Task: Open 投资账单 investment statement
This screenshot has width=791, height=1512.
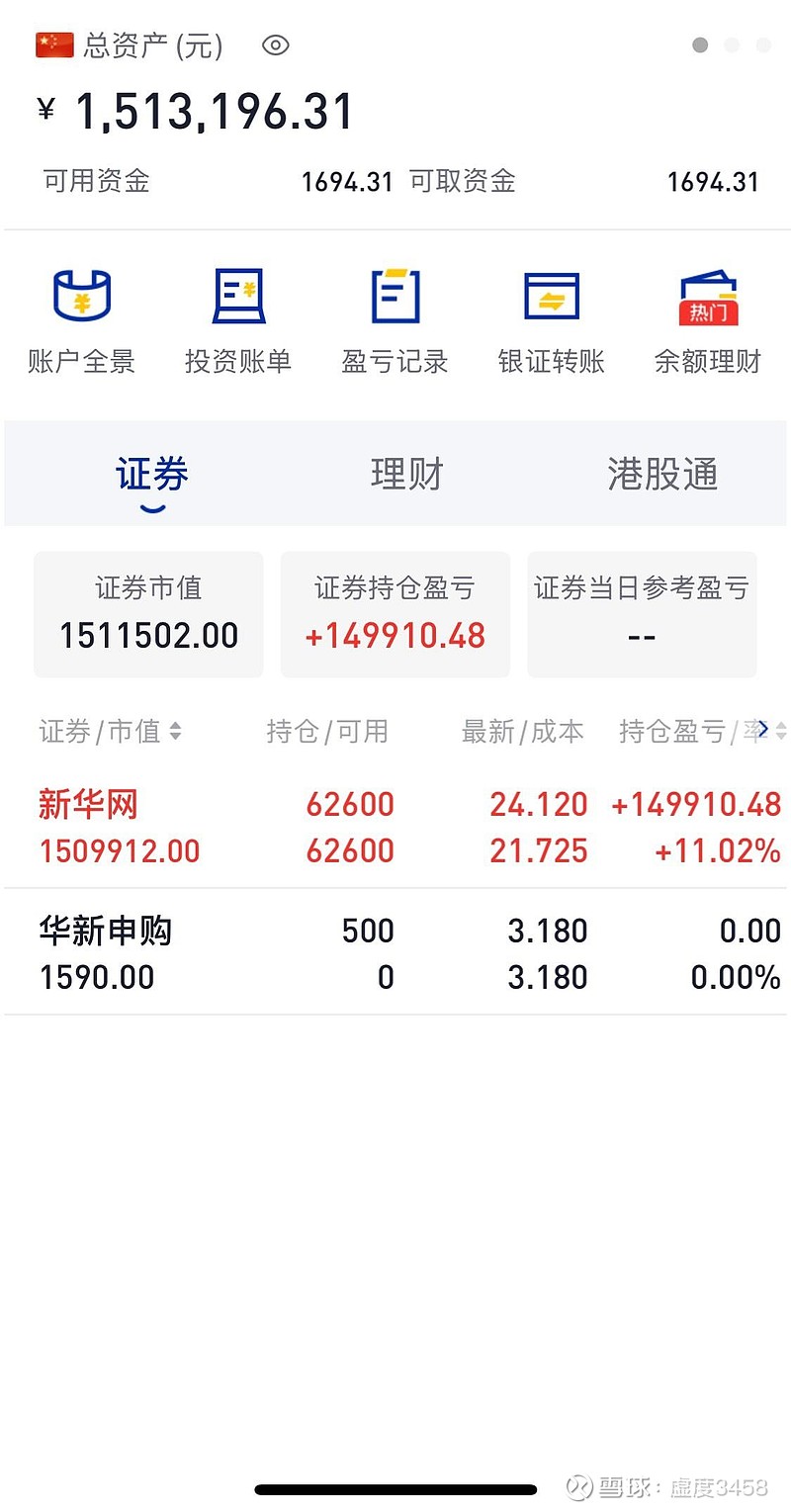Action: (238, 320)
